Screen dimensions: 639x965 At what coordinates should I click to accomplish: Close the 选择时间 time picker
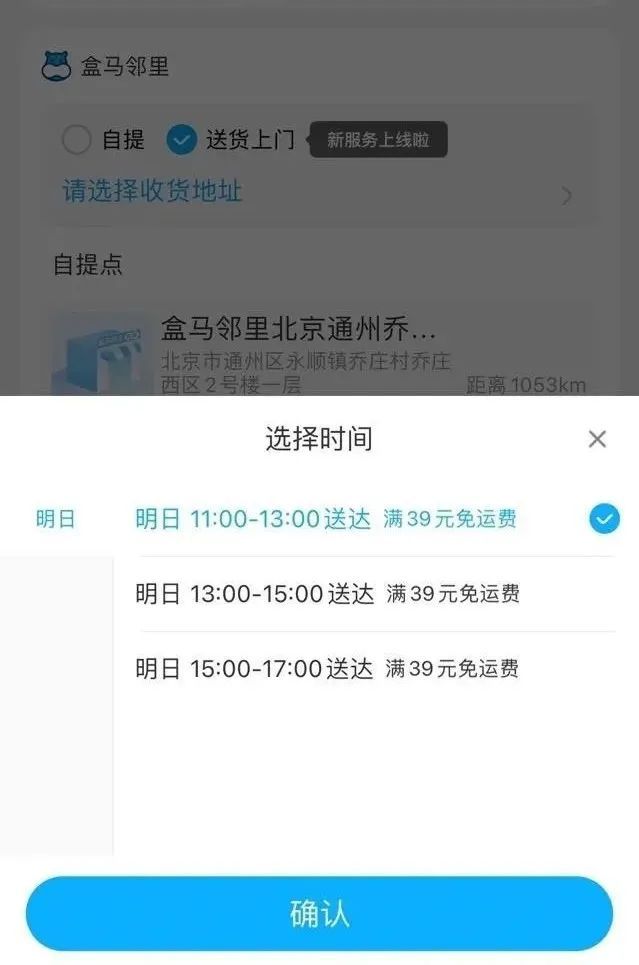tap(597, 439)
